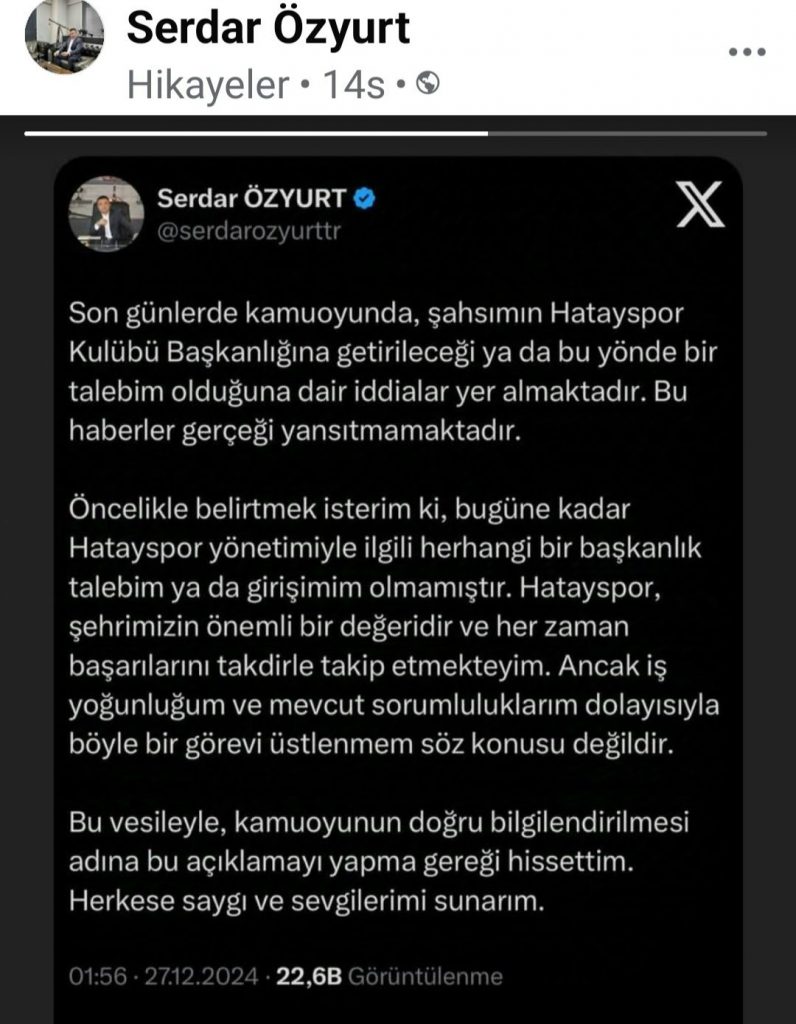Open Serdar Özyurt's profile from the name

click(268, 28)
